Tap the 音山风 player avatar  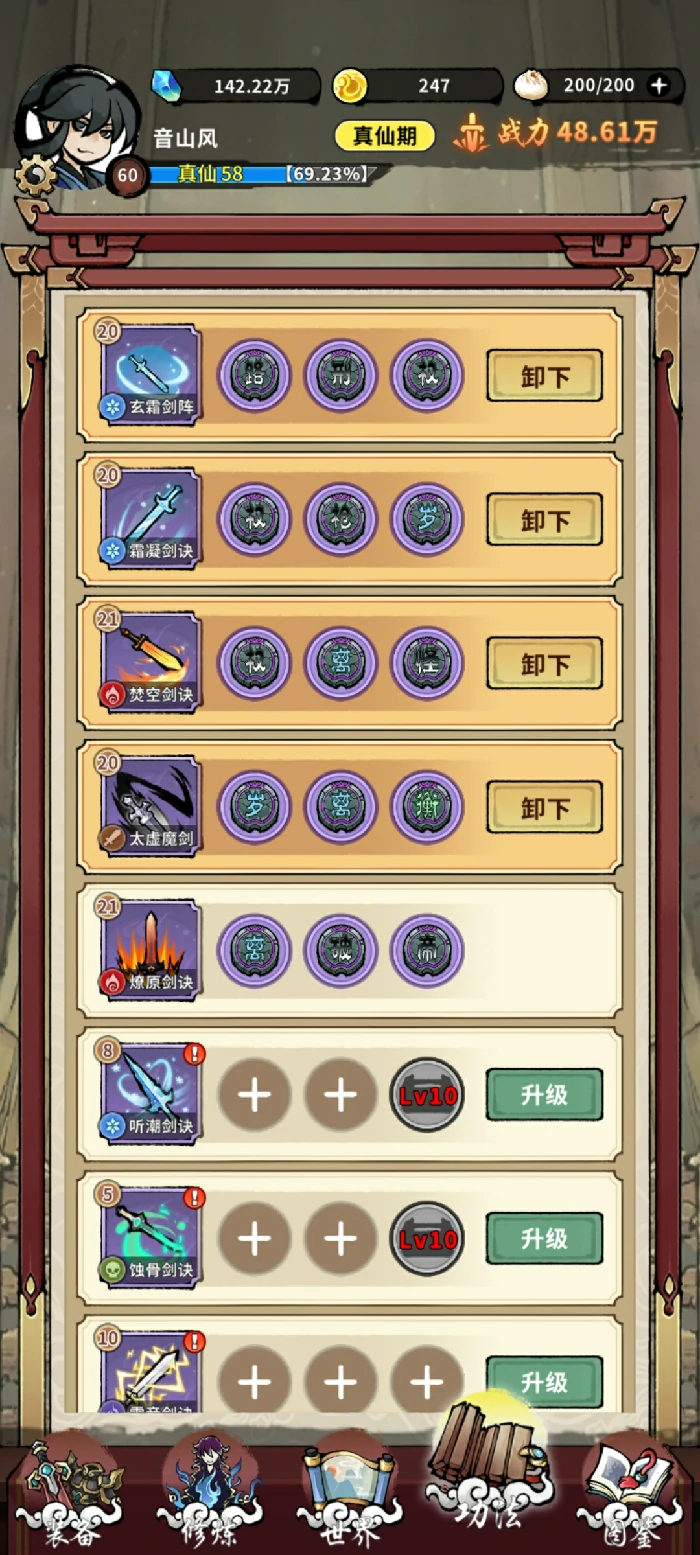[x=79, y=118]
